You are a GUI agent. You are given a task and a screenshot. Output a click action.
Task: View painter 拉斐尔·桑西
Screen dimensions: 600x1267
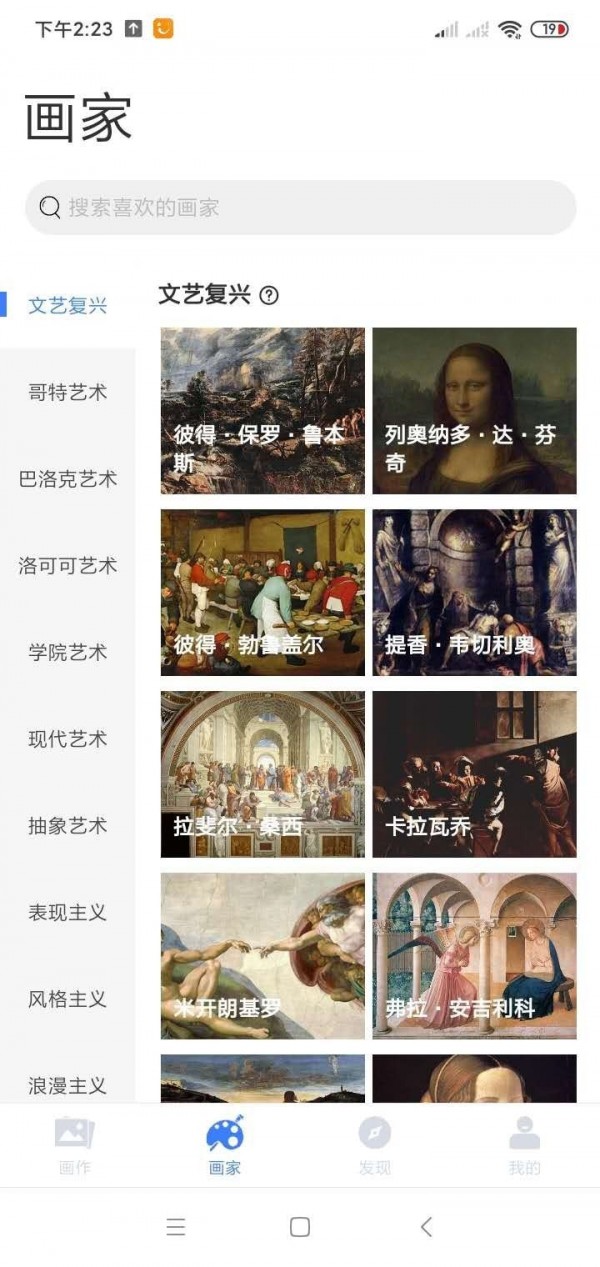(262, 775)
